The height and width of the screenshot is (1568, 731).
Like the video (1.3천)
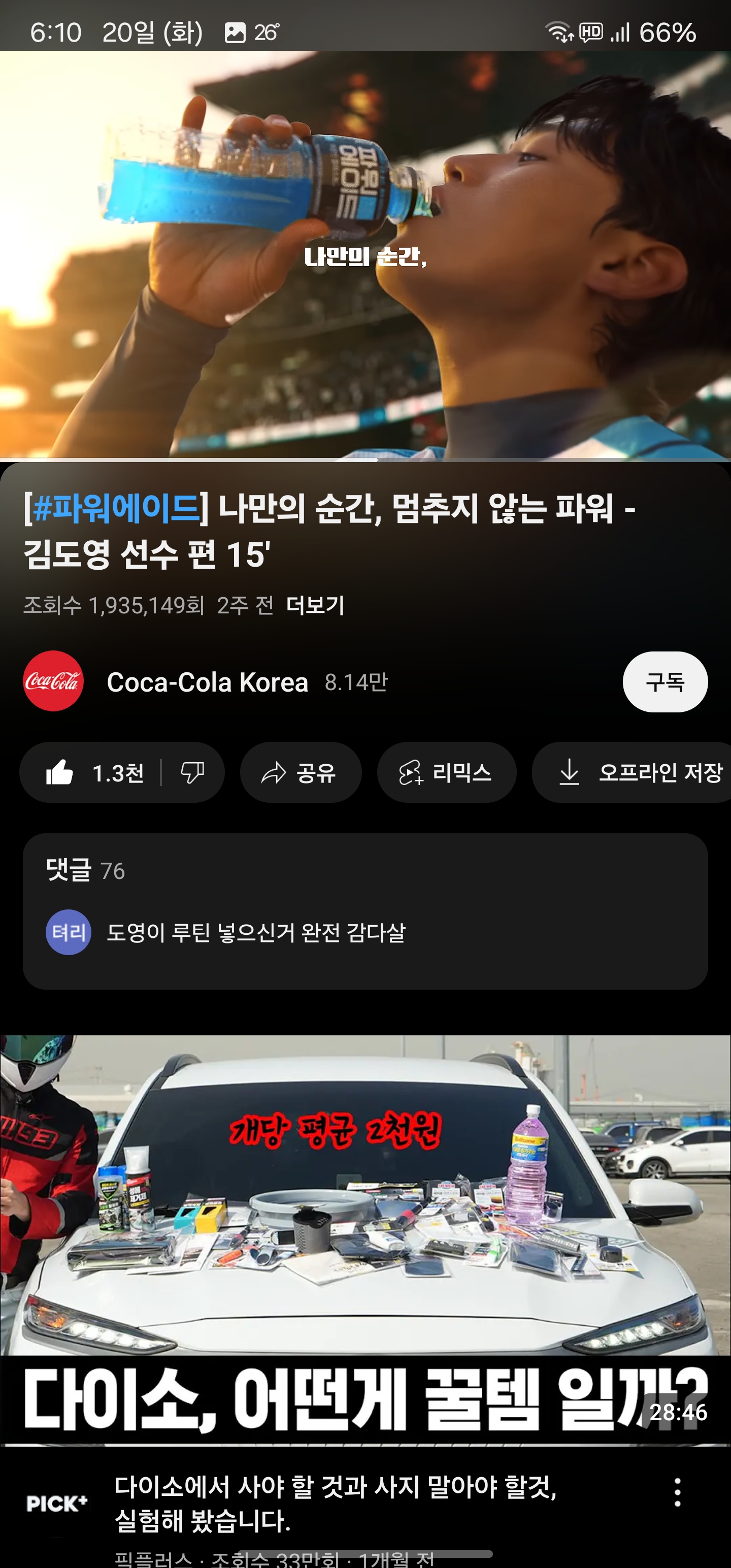coord(94,773)
